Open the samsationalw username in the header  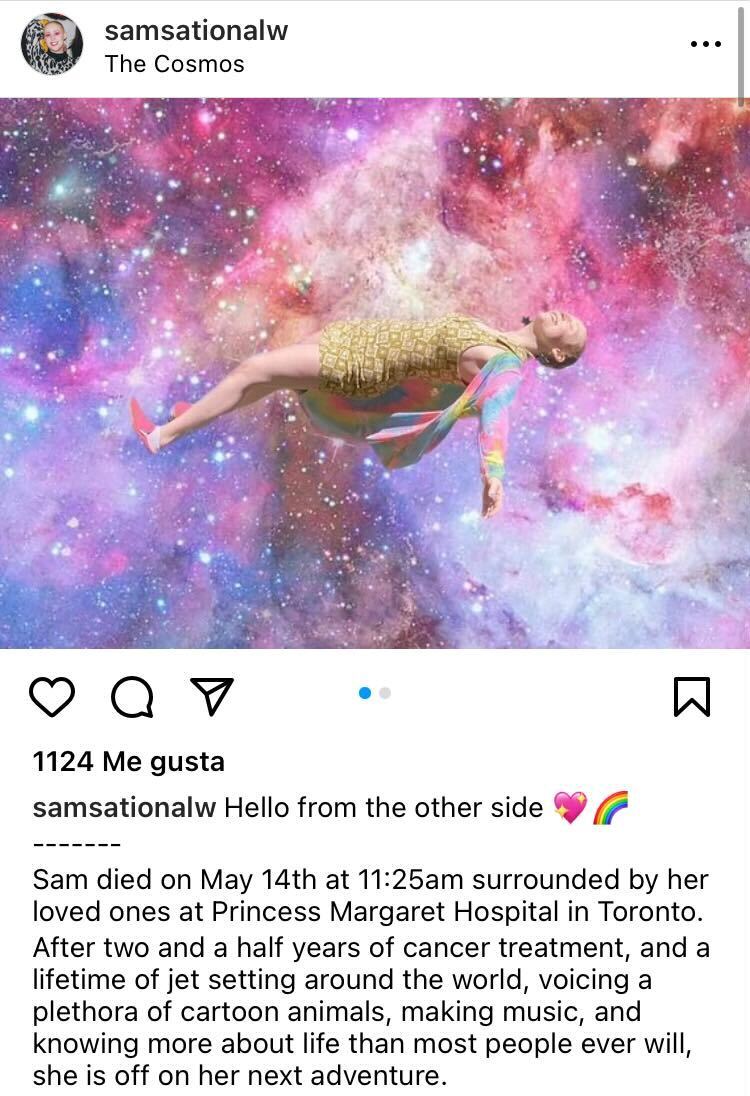point(196,31)
